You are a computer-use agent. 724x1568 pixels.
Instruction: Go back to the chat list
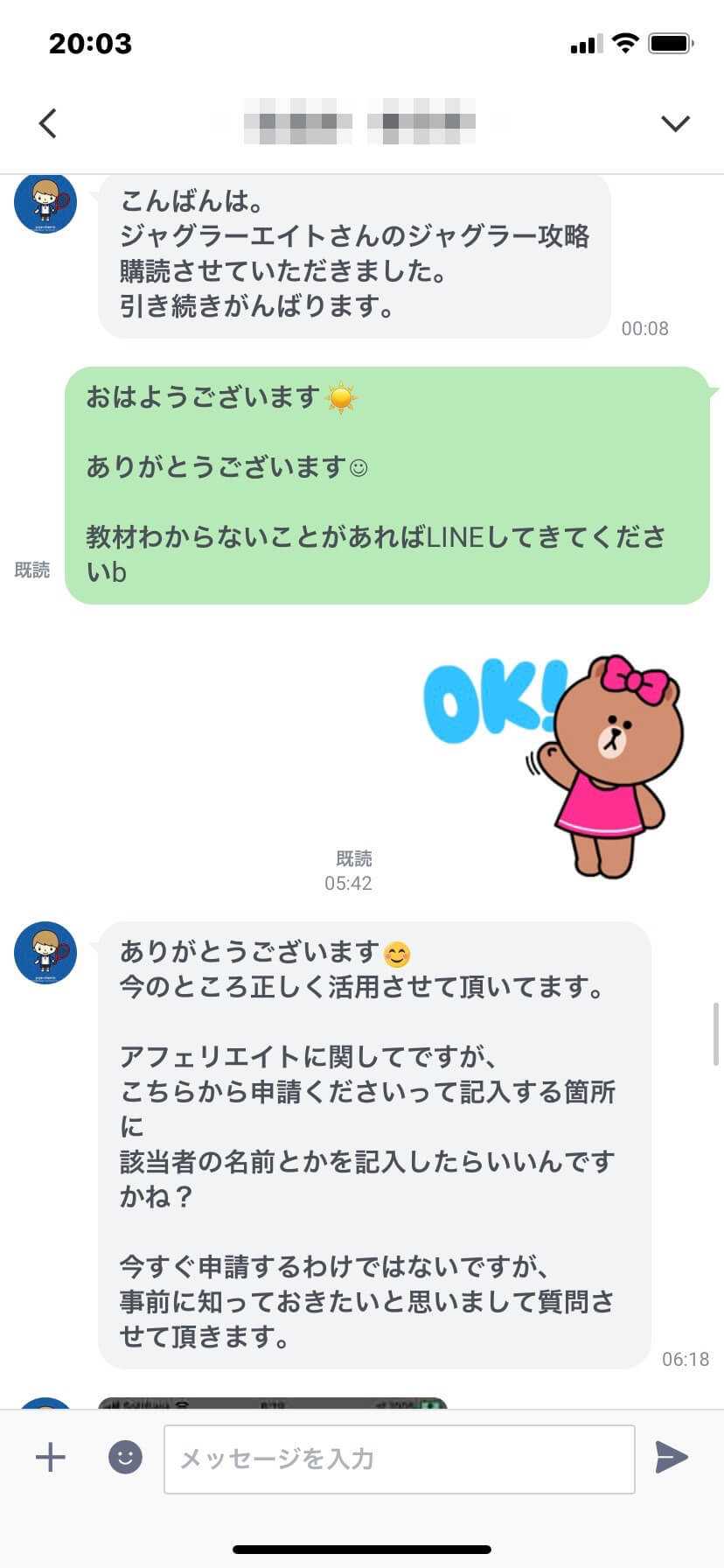tap(48, 123)
